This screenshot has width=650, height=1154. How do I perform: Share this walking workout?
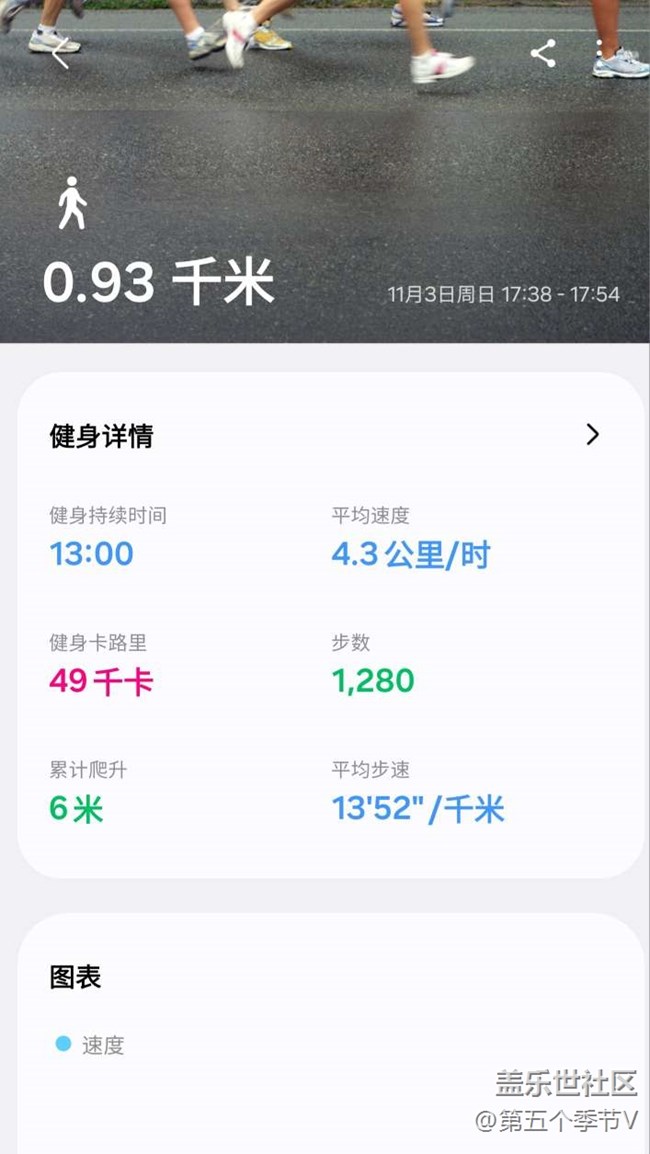click(543, 54)
